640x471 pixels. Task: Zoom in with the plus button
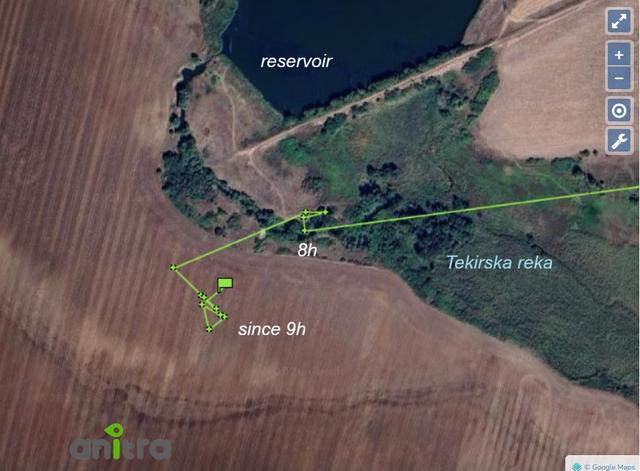pos(619,55)
